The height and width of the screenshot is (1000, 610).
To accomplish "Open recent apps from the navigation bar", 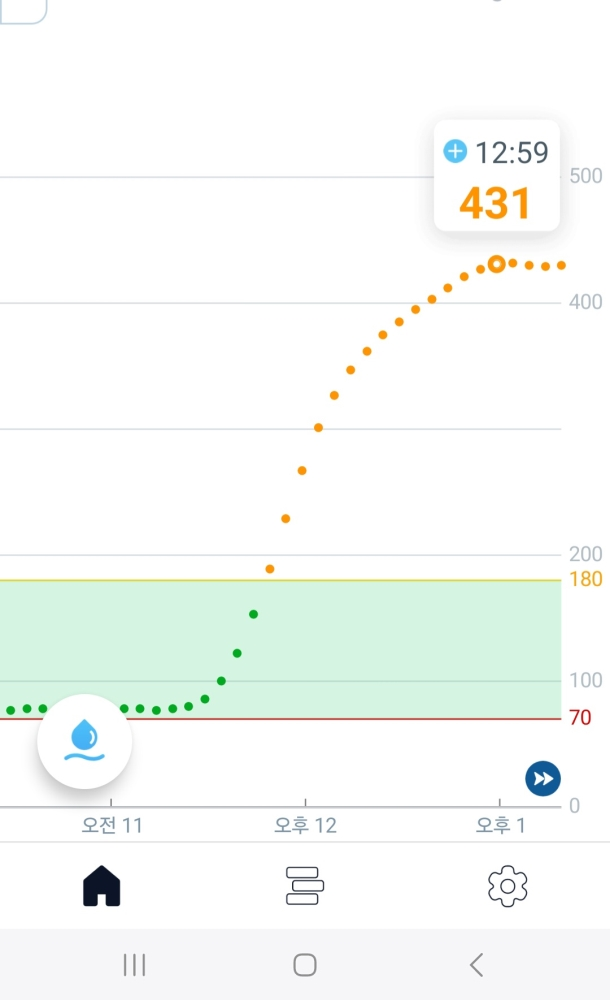I will pyautogui.click(x=134, y=964).
